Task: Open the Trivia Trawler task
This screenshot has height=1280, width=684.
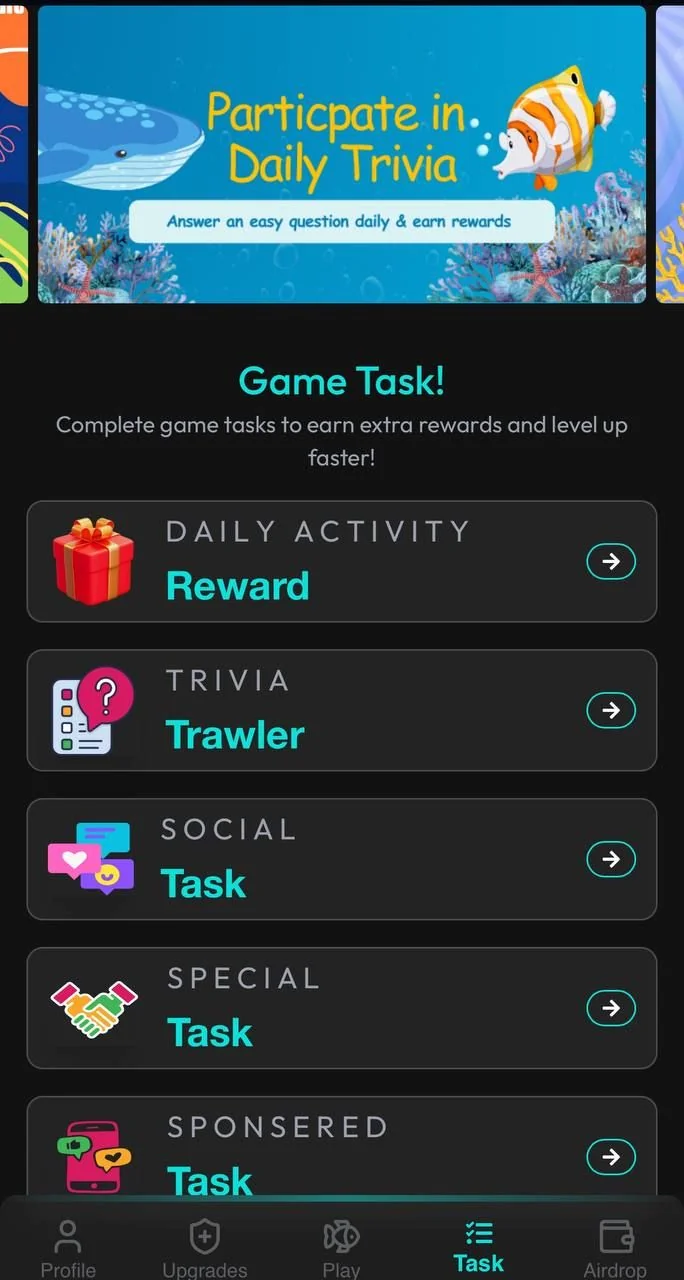Action: pos(342,710)
